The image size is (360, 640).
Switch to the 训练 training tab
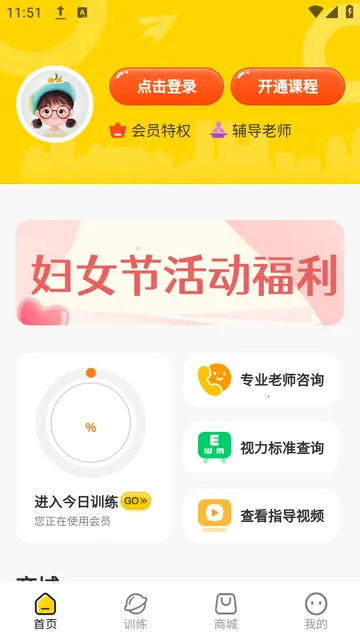[136, 611]
